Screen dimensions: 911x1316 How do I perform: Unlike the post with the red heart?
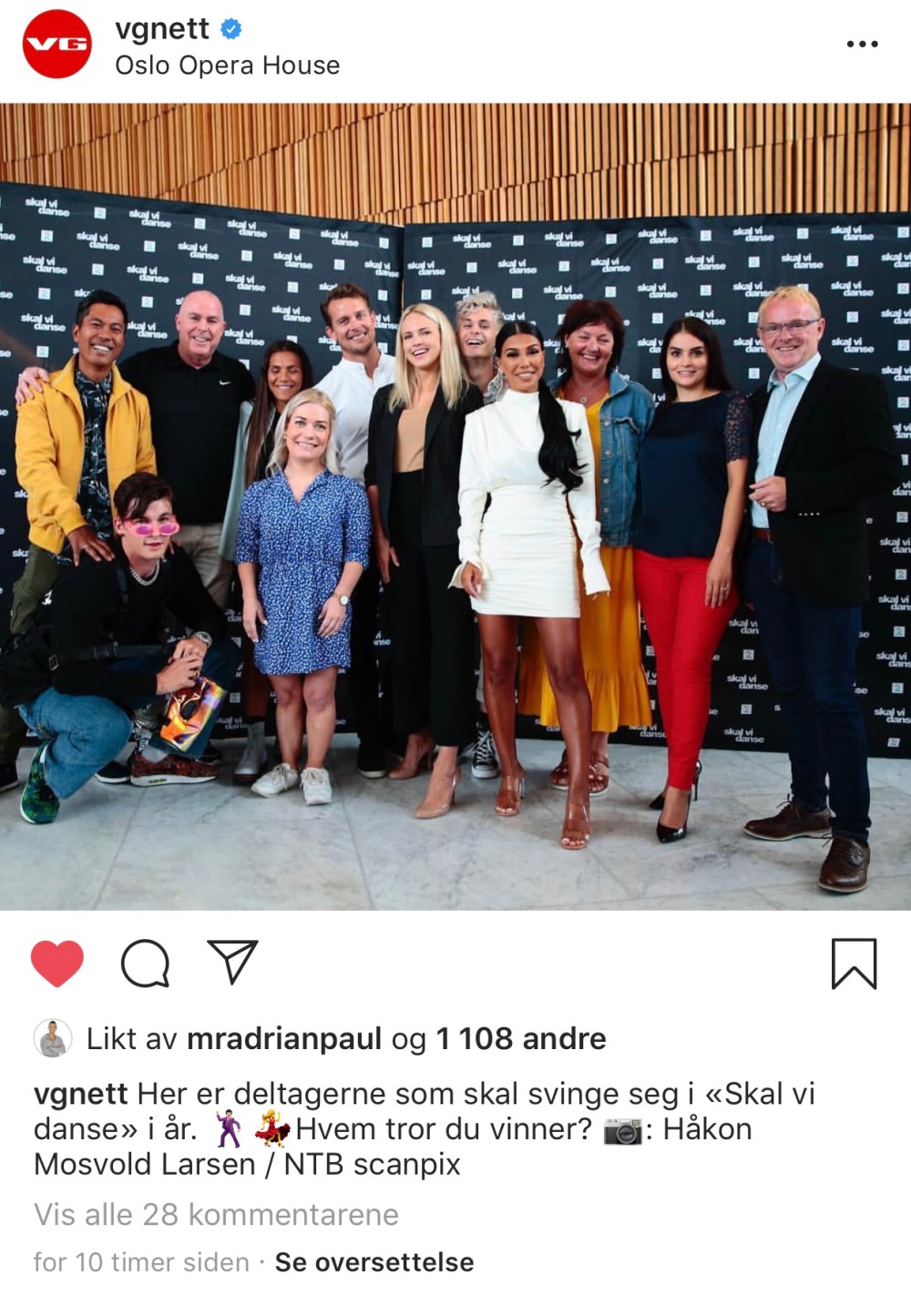(57, 963)
